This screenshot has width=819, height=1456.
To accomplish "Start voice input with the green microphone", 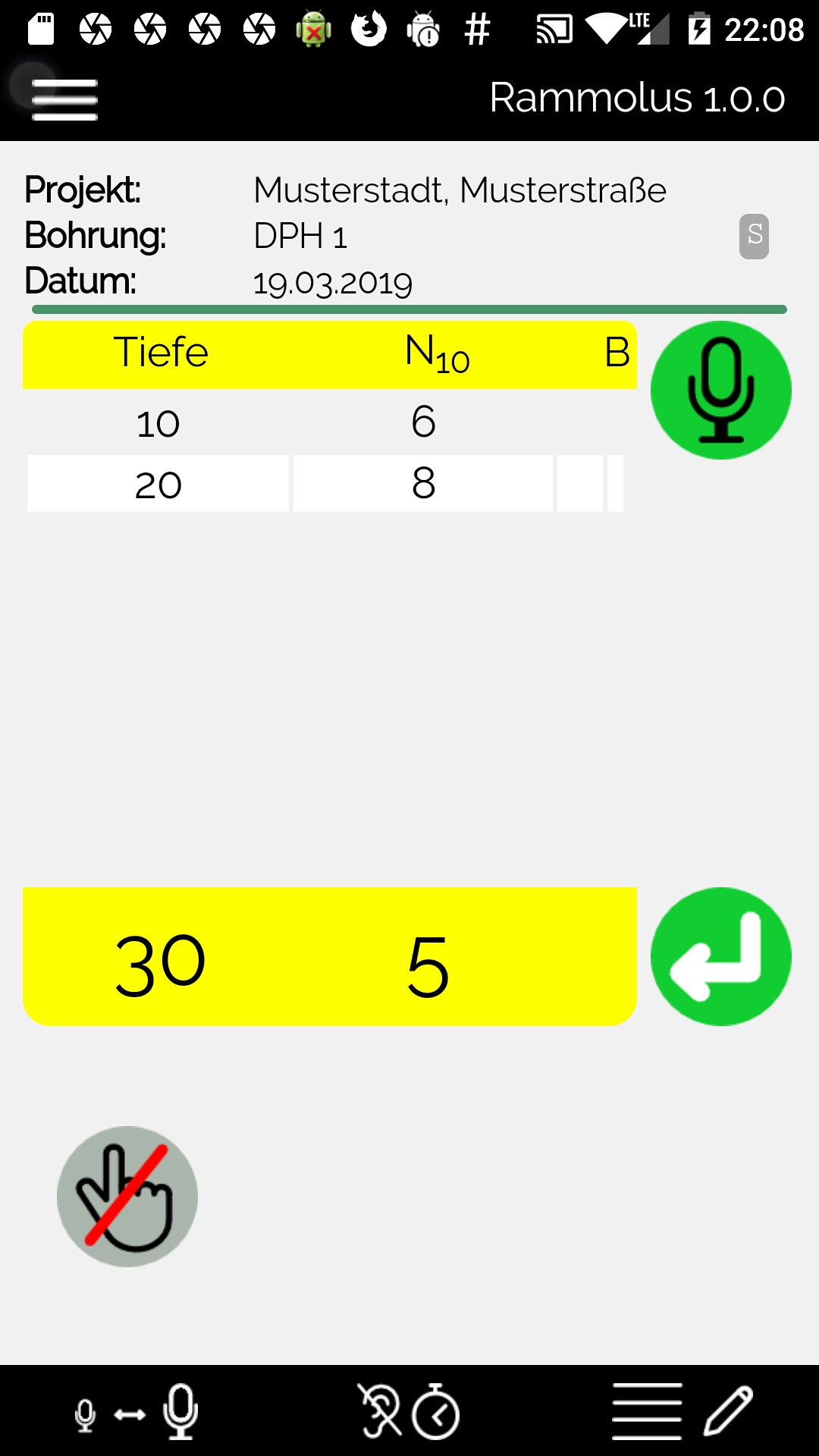I will coord(720,390).
